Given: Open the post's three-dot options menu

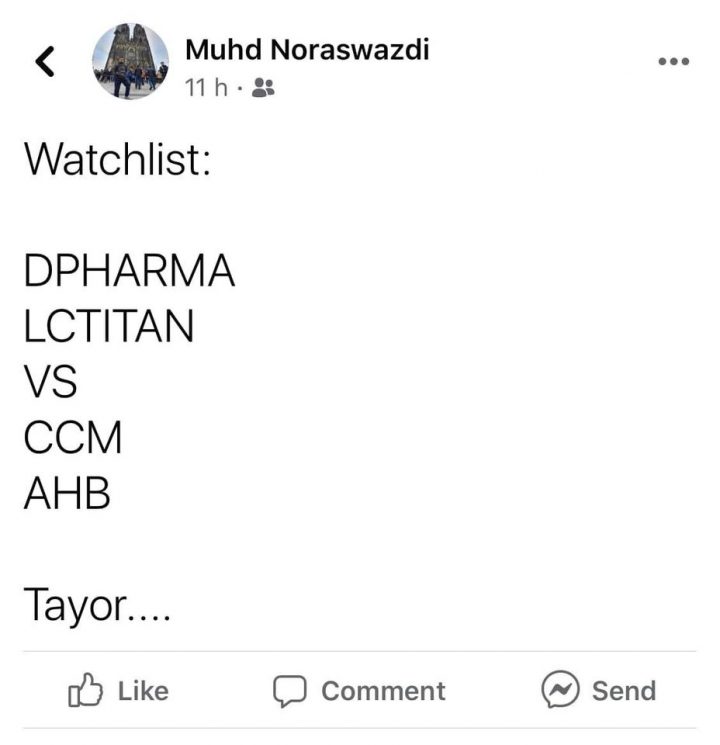Looking at the screenshot, I should pos(673,61).
